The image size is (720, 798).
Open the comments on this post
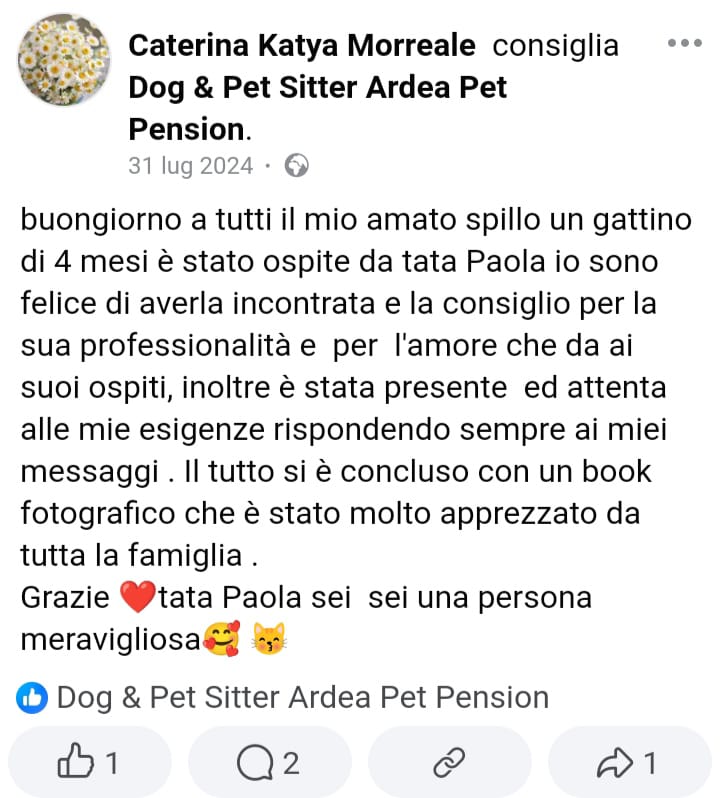(269, 763)
